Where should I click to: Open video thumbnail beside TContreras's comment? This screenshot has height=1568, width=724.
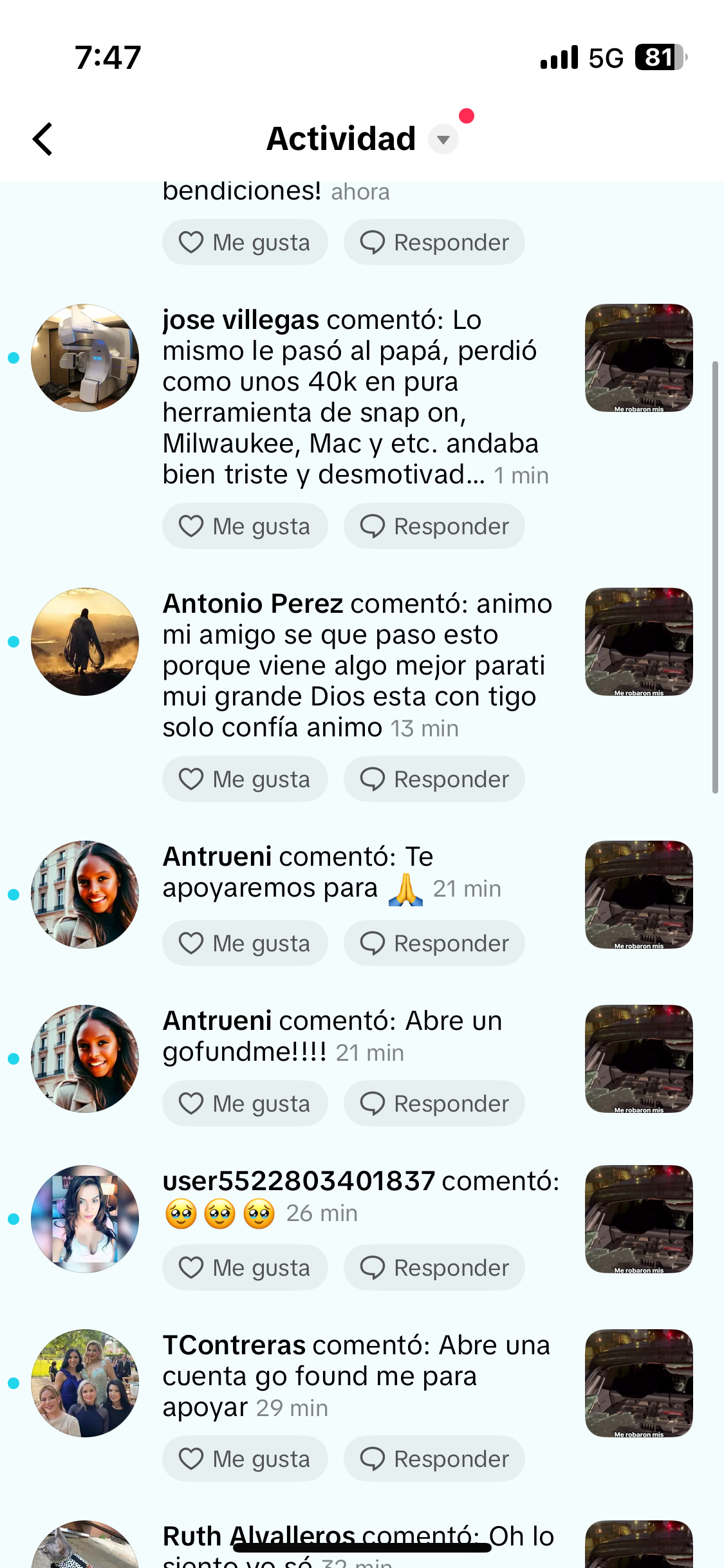coord(638,1383)
